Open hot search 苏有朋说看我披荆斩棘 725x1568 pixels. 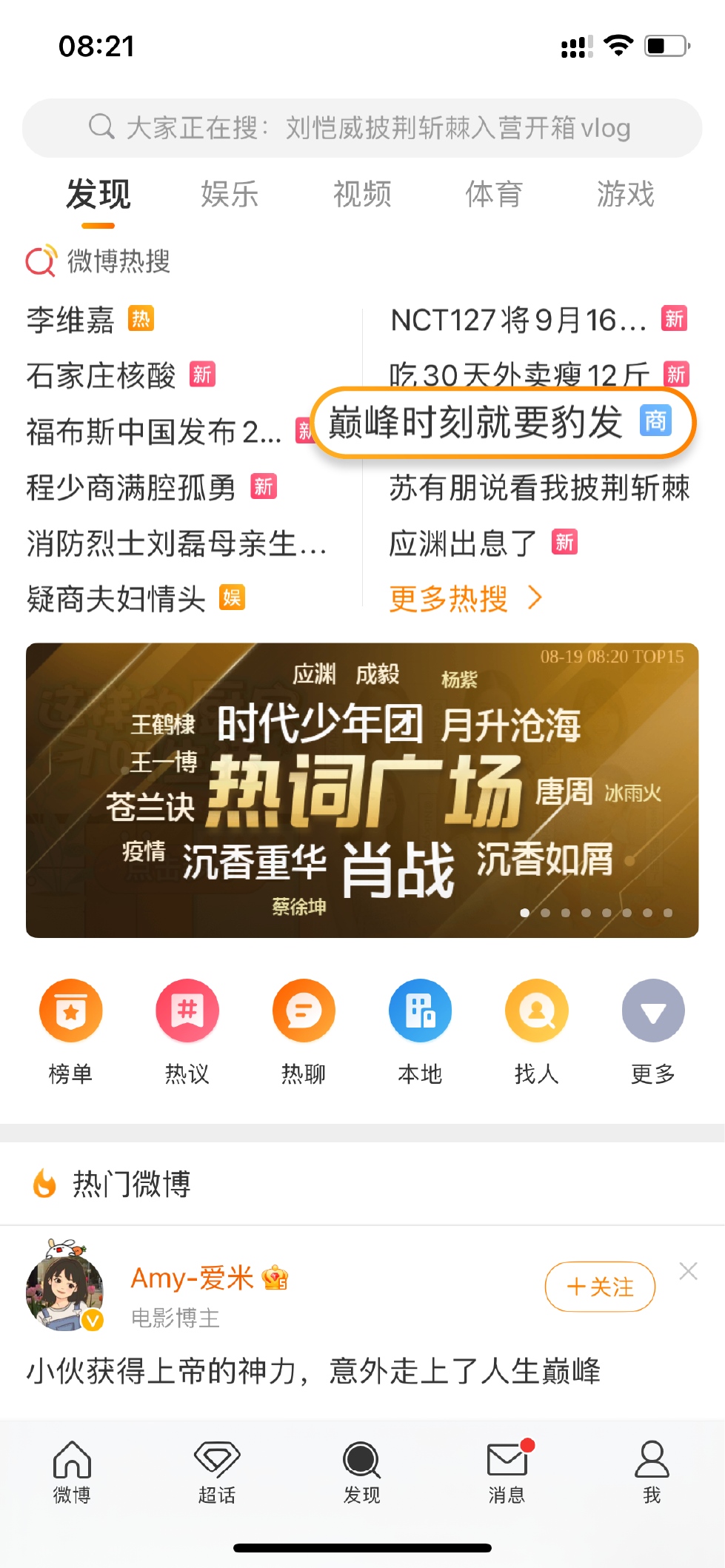pyautogui.click(x=539, y=488)
